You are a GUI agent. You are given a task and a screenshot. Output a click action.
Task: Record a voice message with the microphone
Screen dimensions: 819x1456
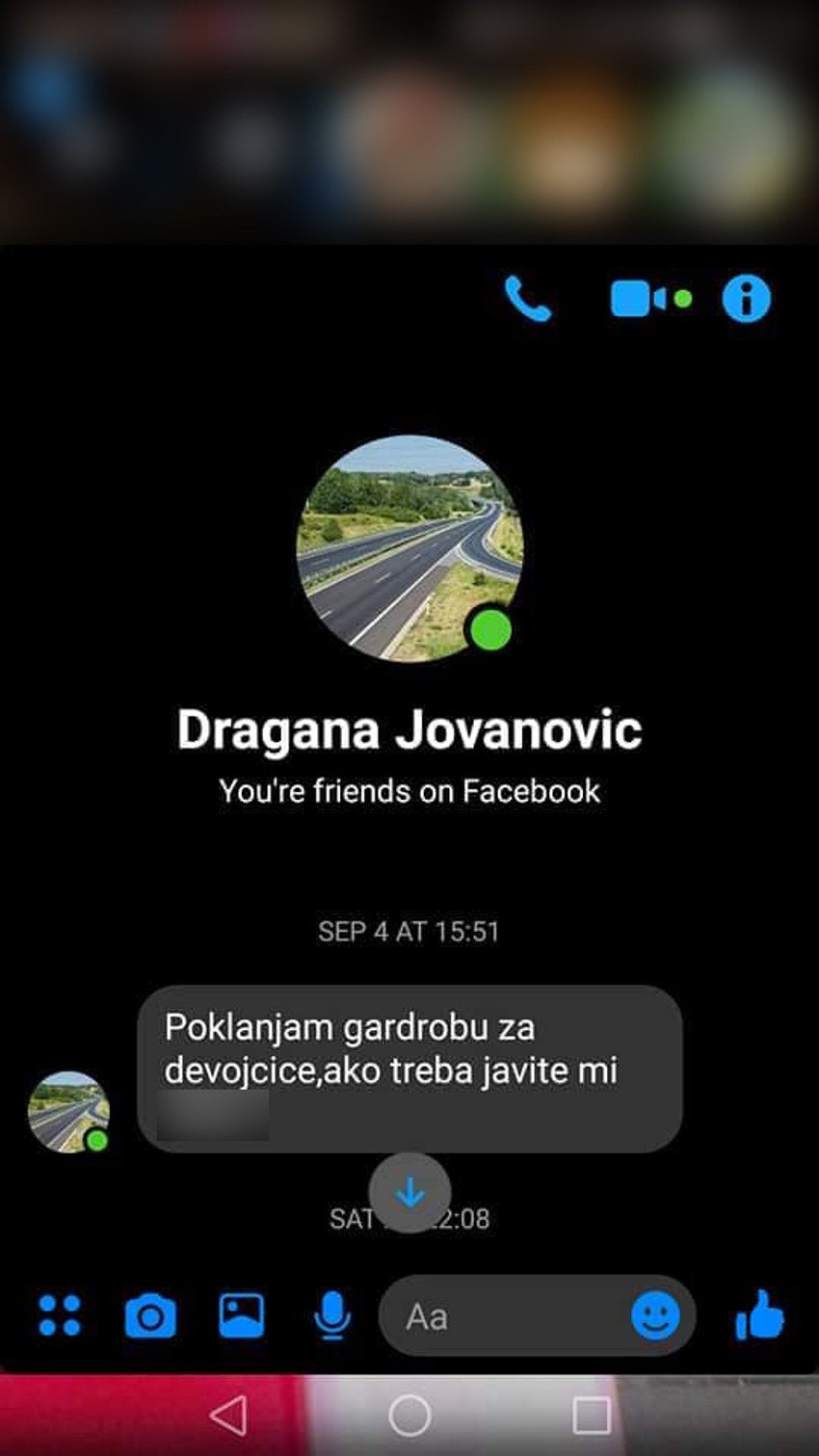pos(331,1316)
